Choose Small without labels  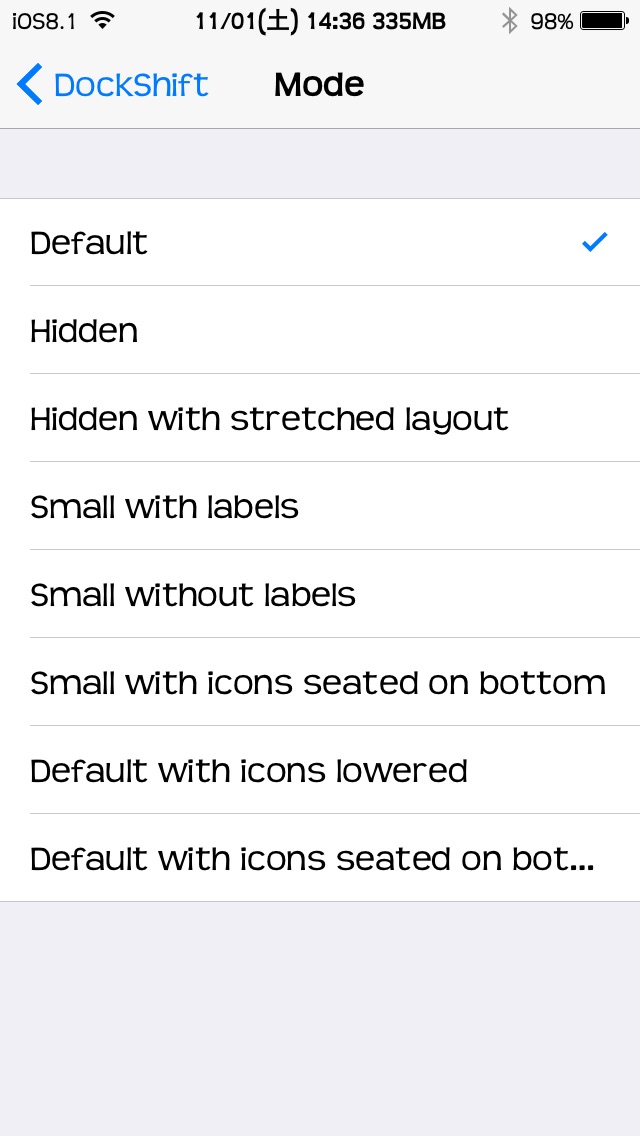coord(320,594)
